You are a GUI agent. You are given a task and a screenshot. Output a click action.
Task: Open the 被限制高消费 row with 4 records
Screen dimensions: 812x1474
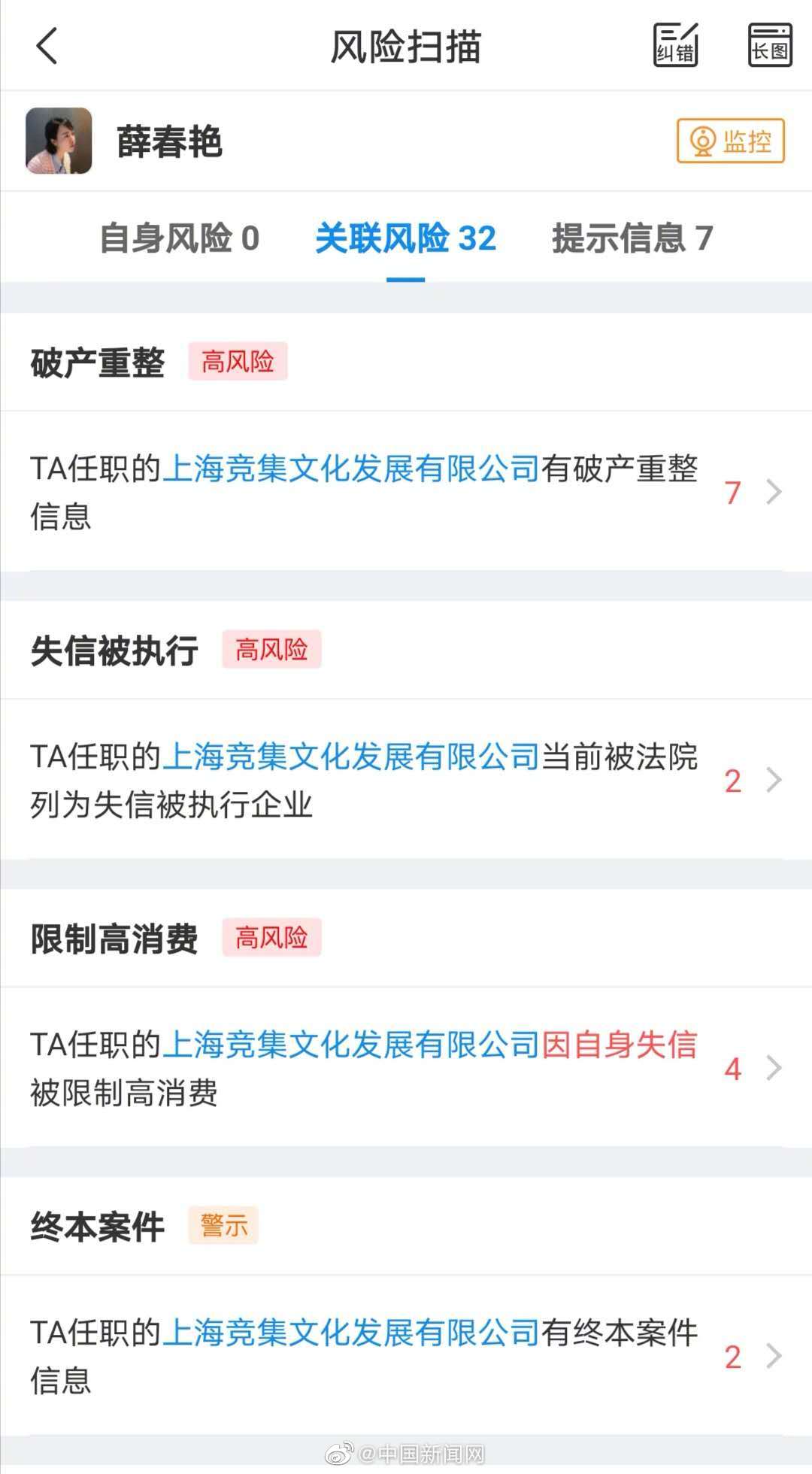(x=406, y=1068)
